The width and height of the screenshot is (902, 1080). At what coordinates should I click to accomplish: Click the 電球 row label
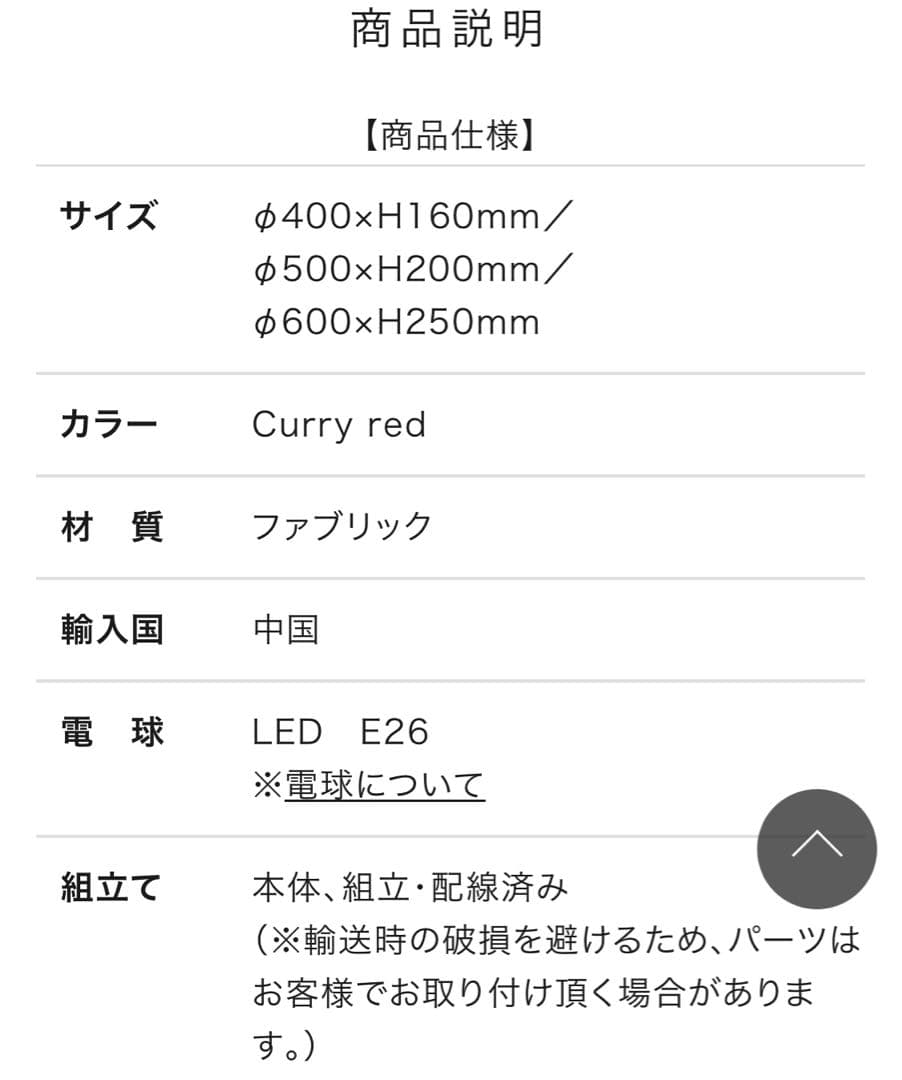point(112,732)
